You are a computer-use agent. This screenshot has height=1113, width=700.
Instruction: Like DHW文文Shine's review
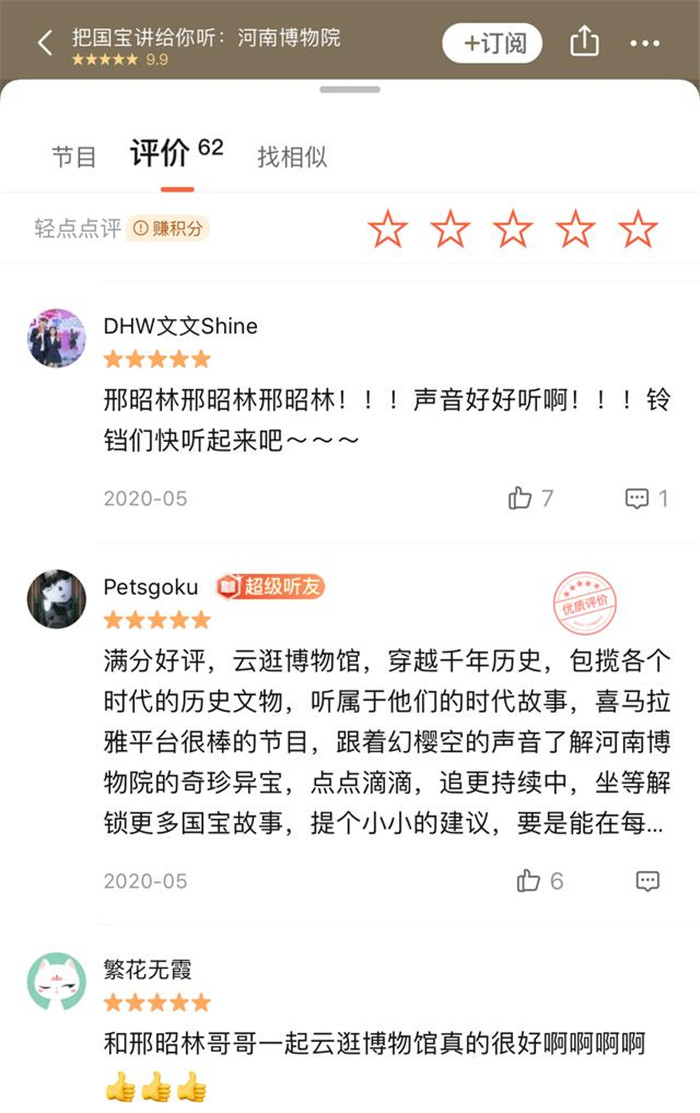(521, 498)
